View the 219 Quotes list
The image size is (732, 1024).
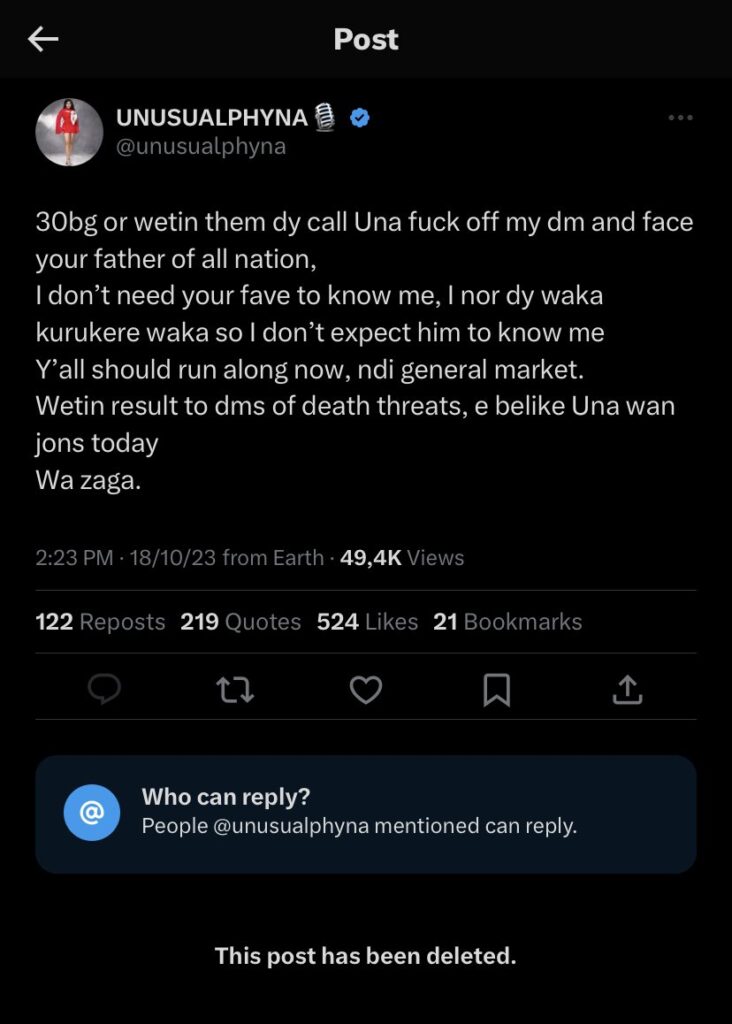coord(241,622)
